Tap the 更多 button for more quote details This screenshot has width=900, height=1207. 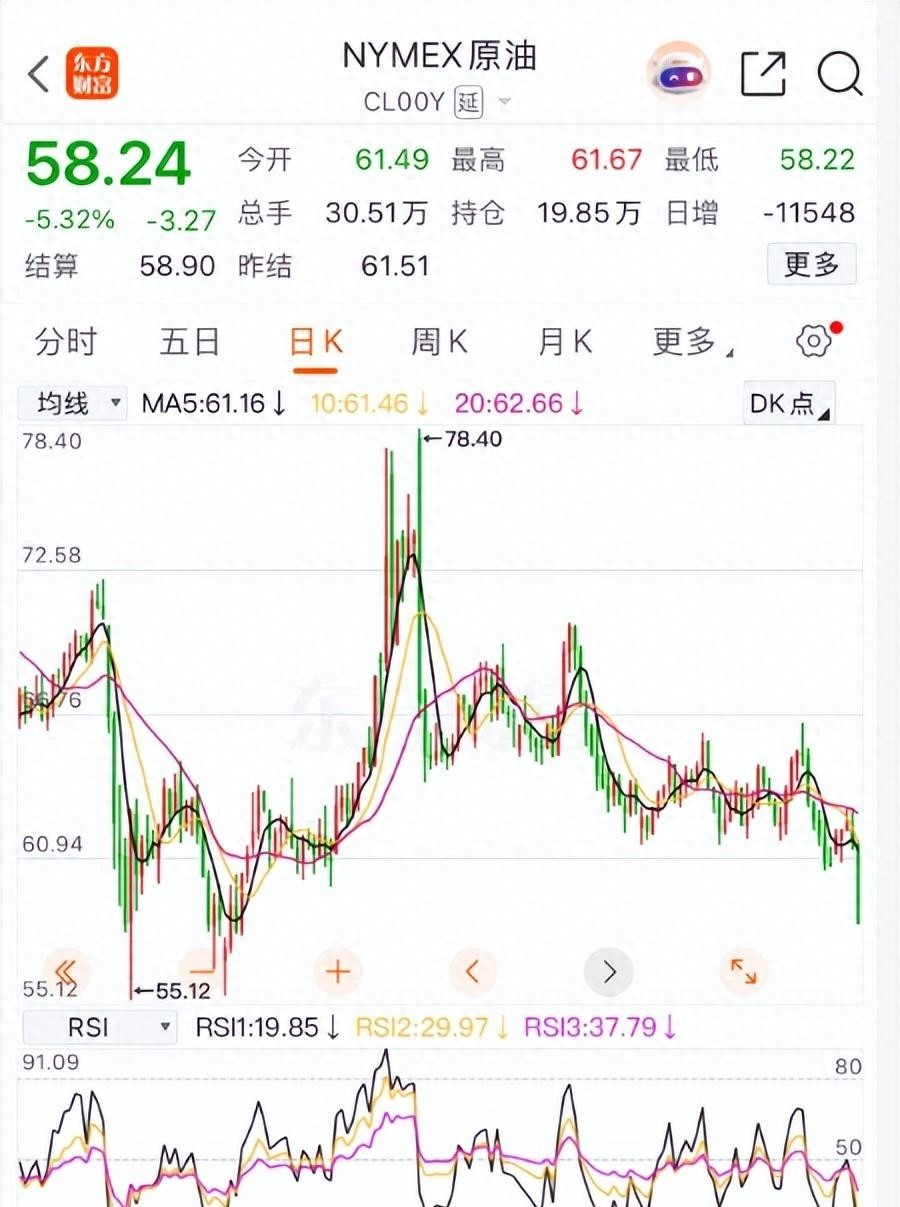[x=811, y=264]
